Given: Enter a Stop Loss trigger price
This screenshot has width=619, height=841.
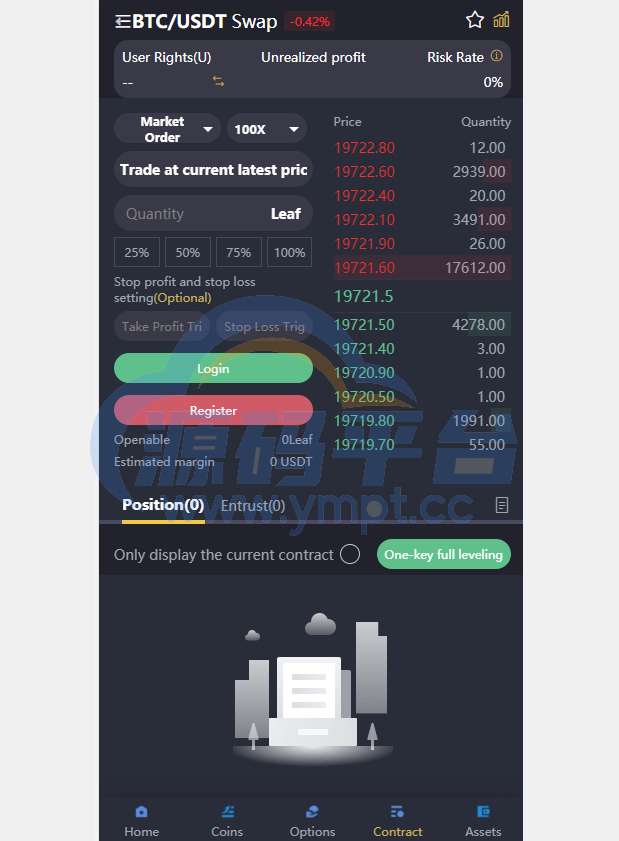Looking at the screenshot, I should pos(264,327).
